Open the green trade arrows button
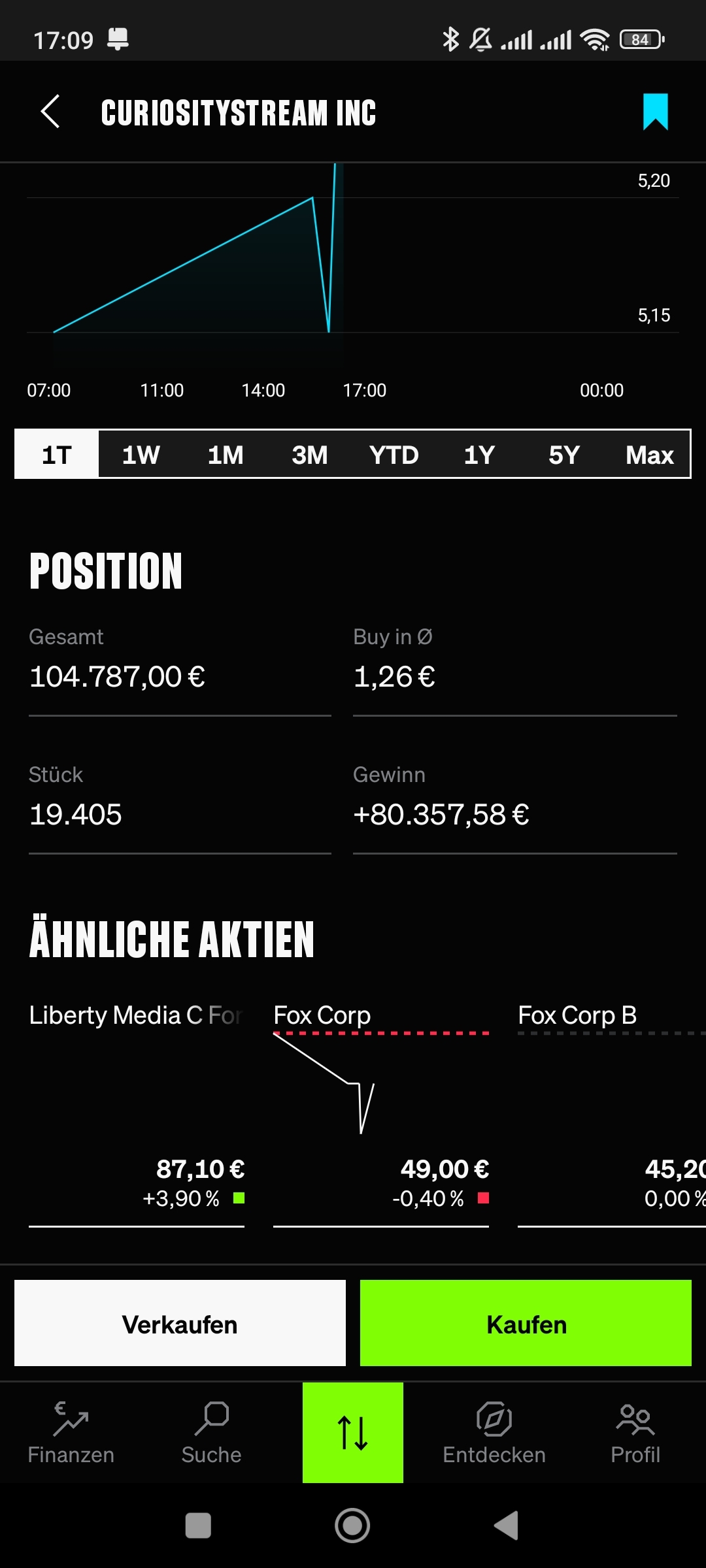706x1568 pixels. 353,1432
